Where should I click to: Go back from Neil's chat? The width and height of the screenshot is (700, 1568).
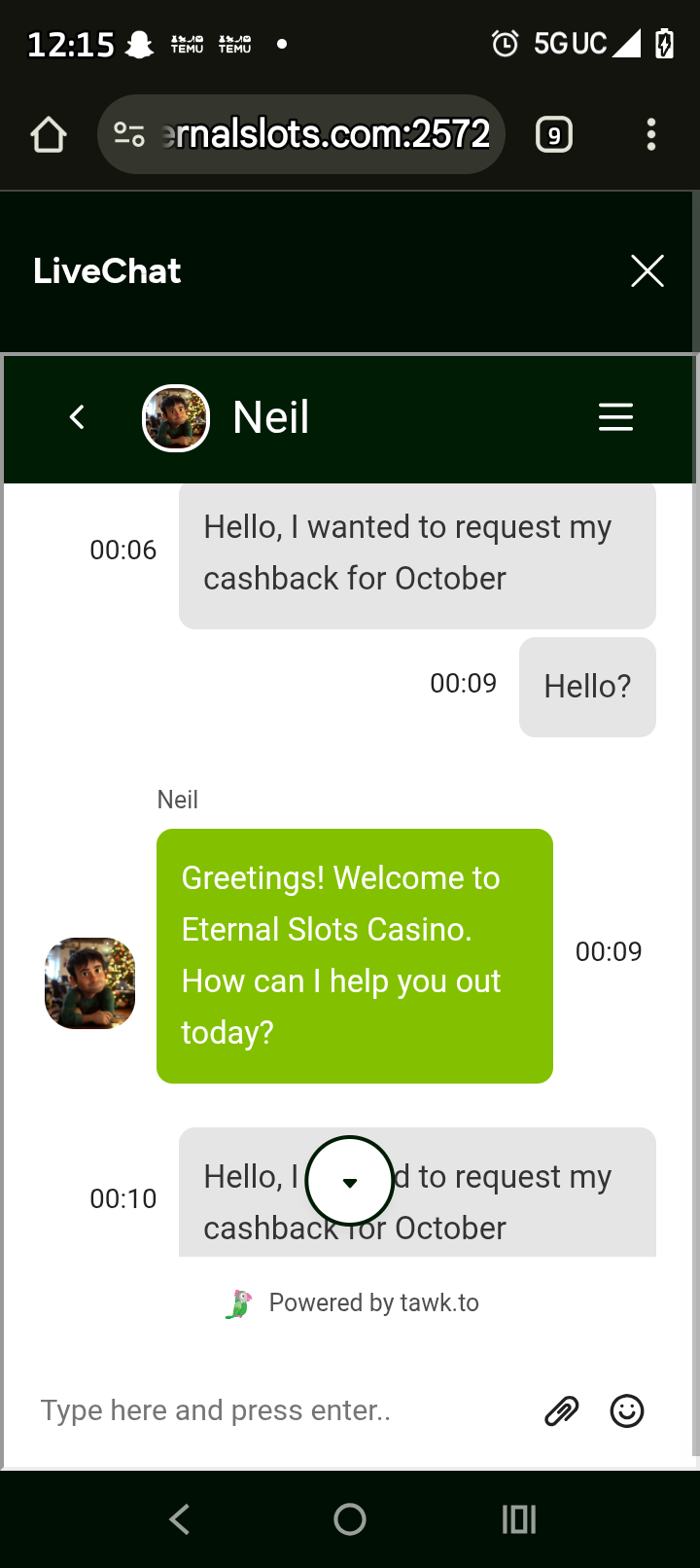click(x=78, y=417)
